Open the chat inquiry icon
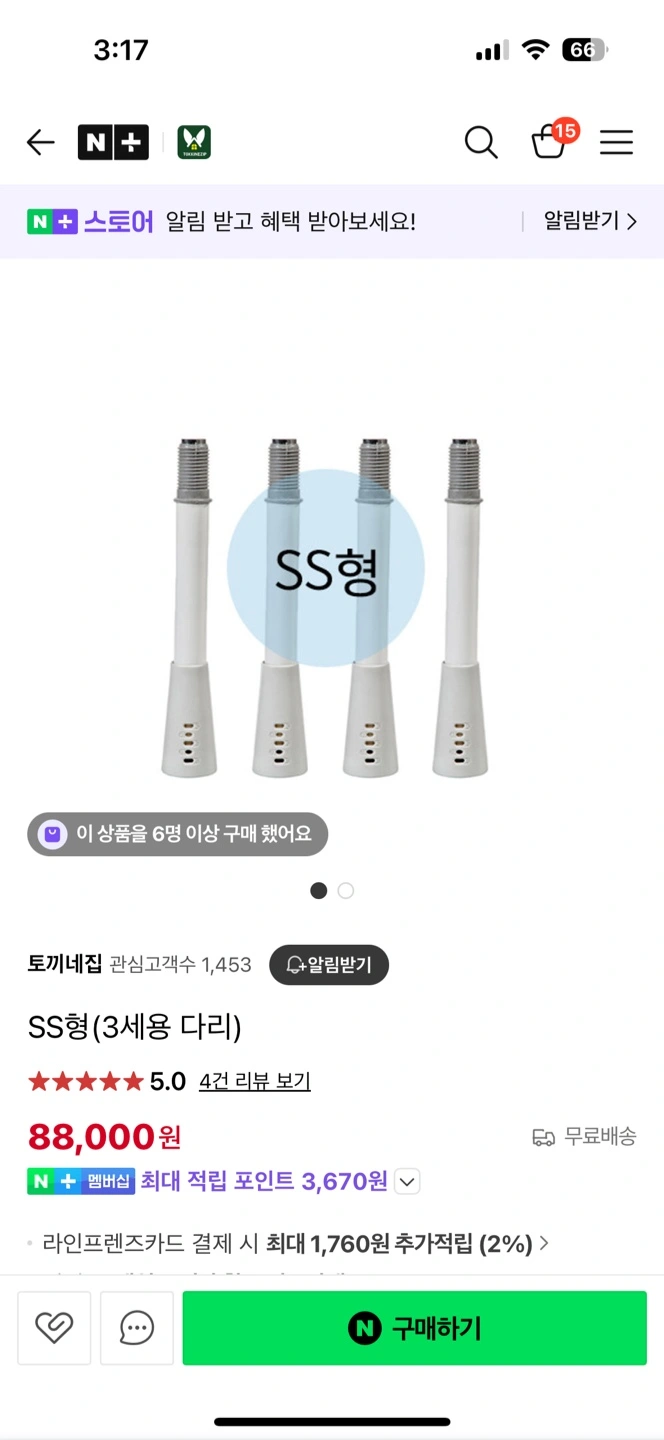The height and width of the screenshot is (1440, 664). (x=137, y=1328)
